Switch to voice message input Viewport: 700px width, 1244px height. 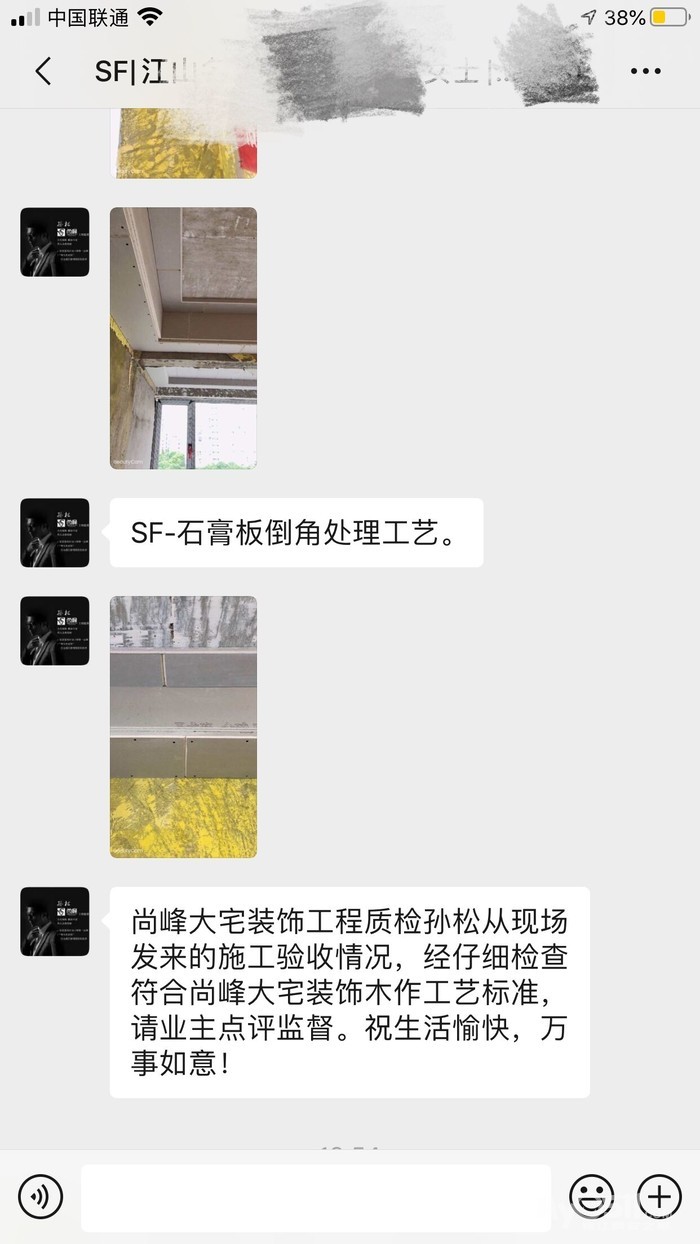pyautogui.click(x=41, y=1196)
